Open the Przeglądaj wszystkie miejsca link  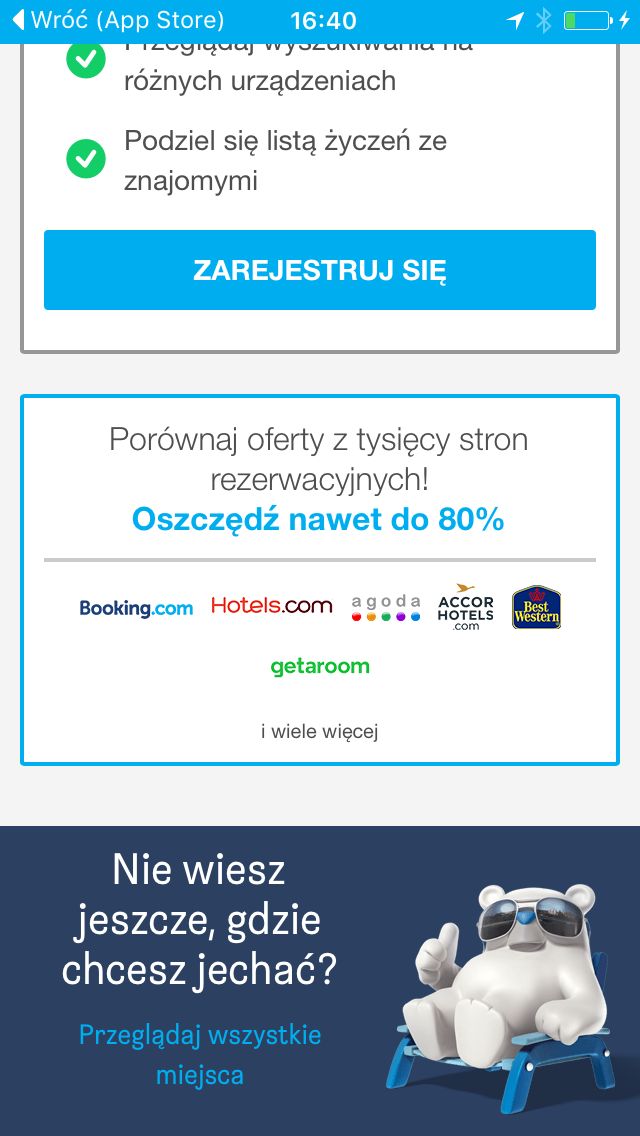click(200, 1054)
